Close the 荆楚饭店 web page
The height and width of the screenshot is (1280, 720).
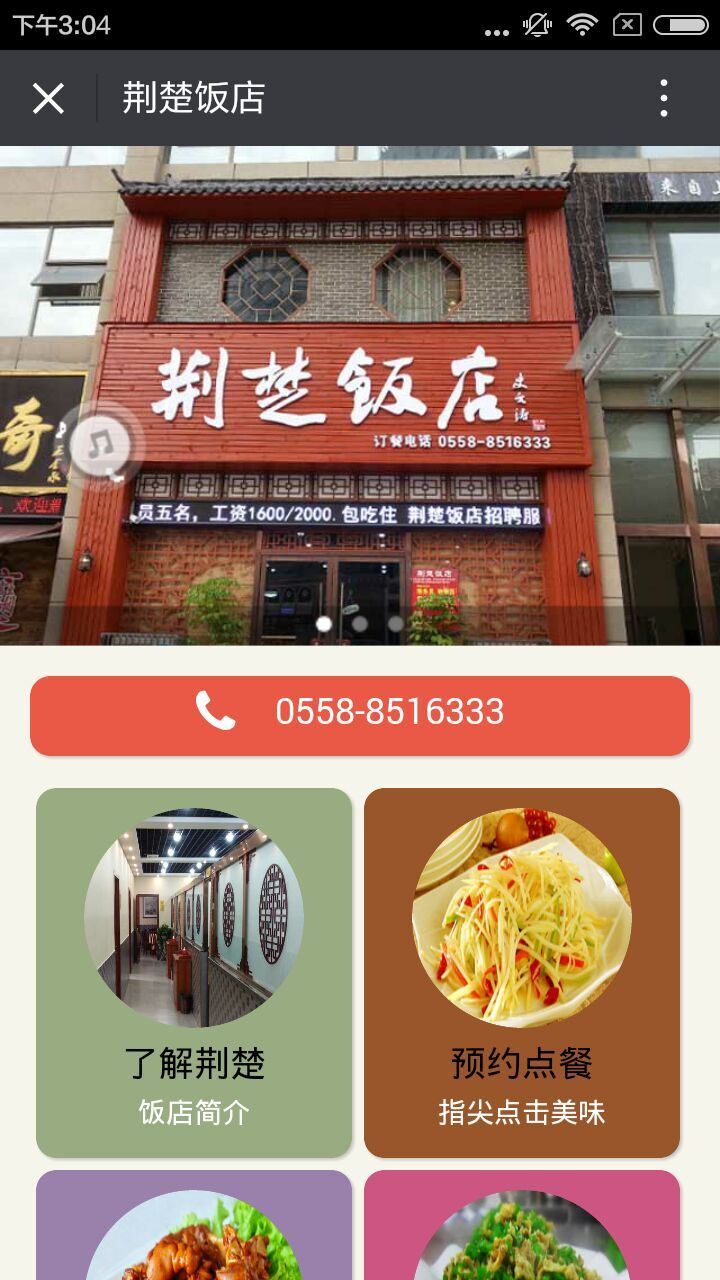click(48, 98)
